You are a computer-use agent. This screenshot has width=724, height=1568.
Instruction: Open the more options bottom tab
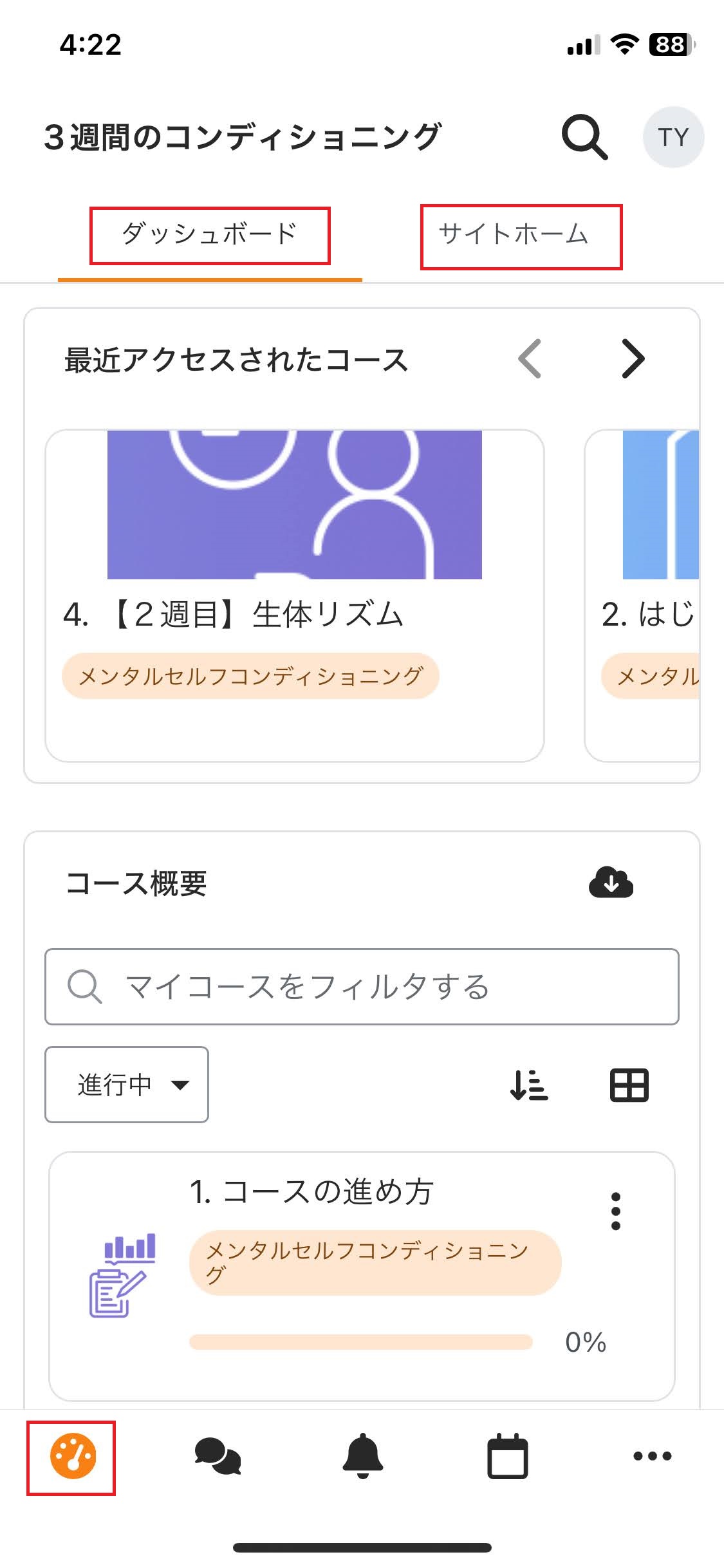tap(652, 1456)
